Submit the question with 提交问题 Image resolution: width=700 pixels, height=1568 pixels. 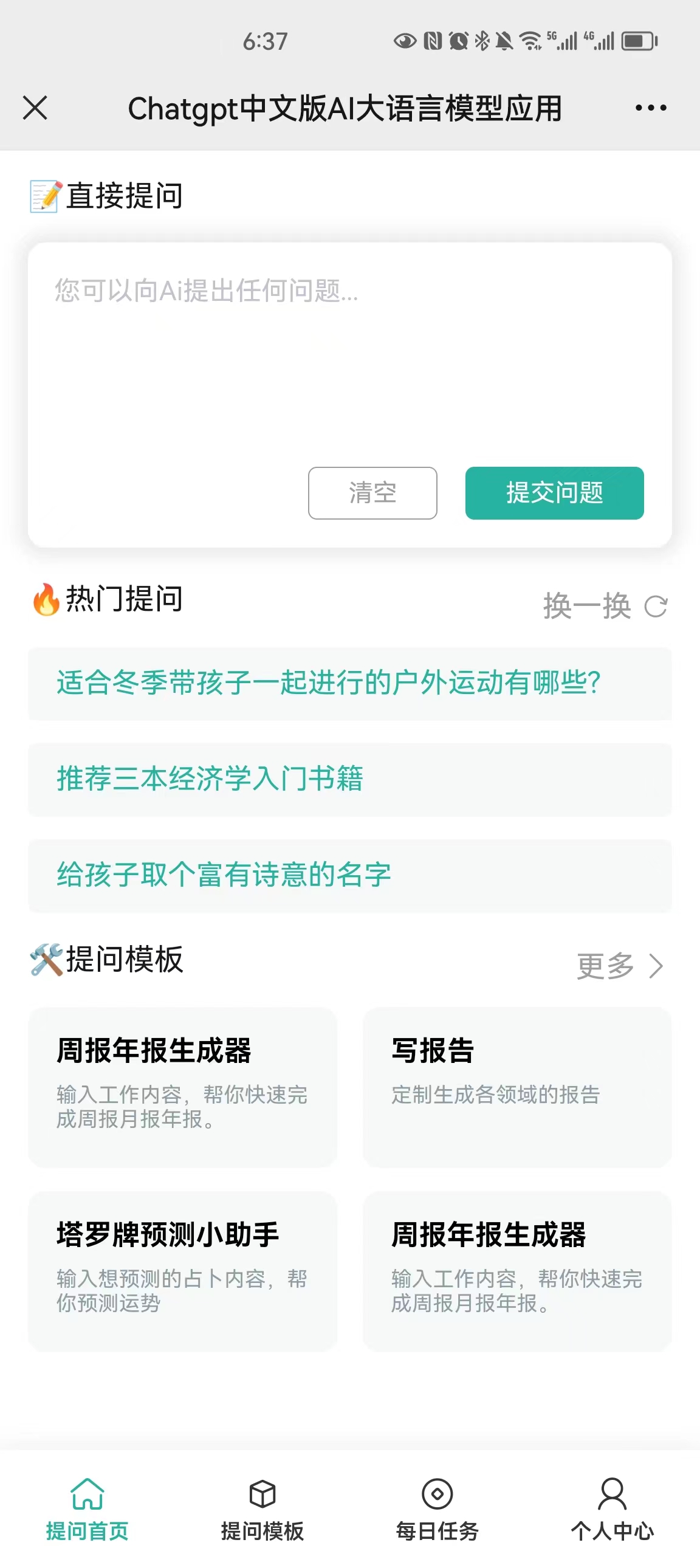[555, 493]
